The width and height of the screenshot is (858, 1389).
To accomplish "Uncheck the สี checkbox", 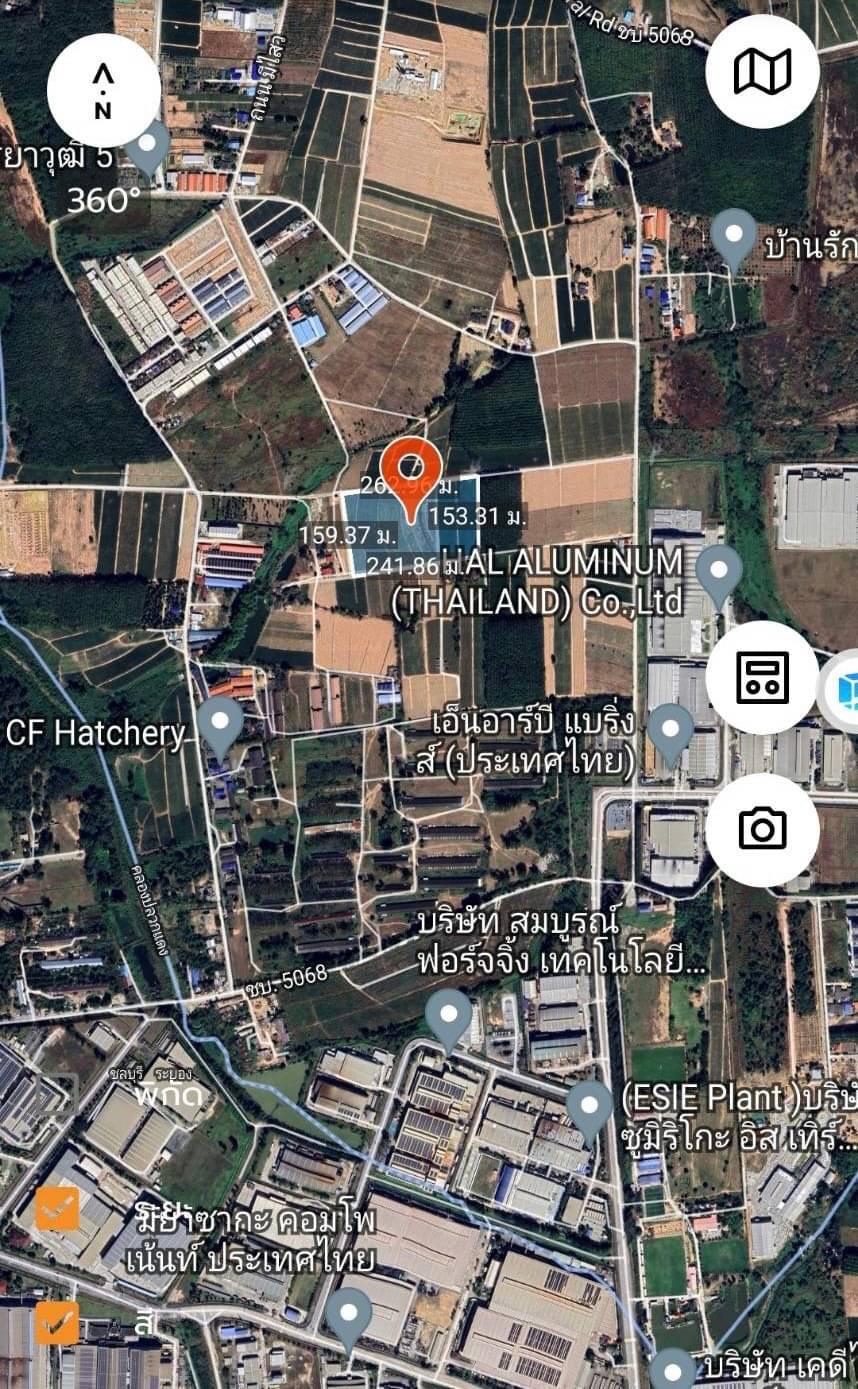I will (x=57, y=1323).
